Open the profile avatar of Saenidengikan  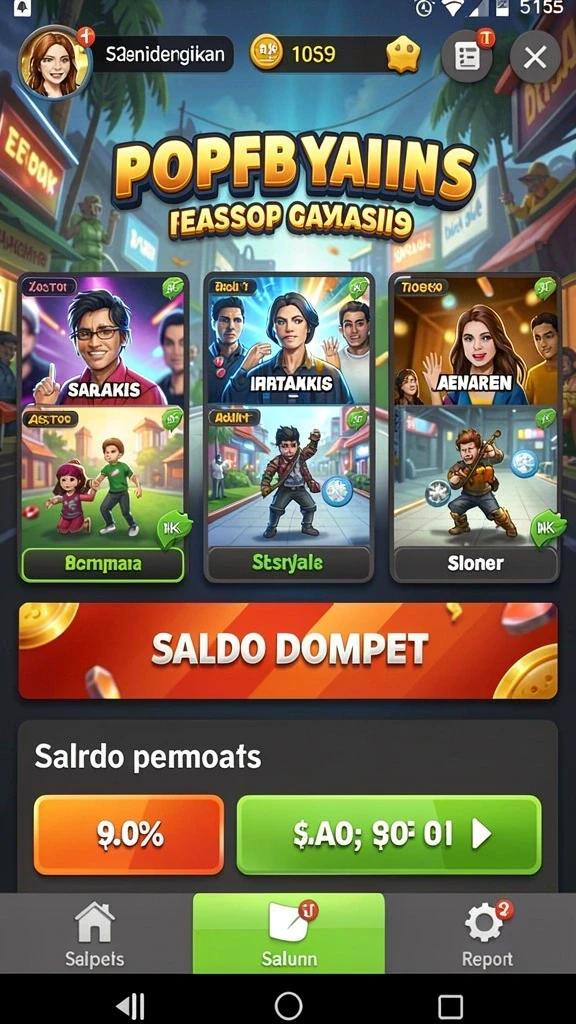(54, 63)
